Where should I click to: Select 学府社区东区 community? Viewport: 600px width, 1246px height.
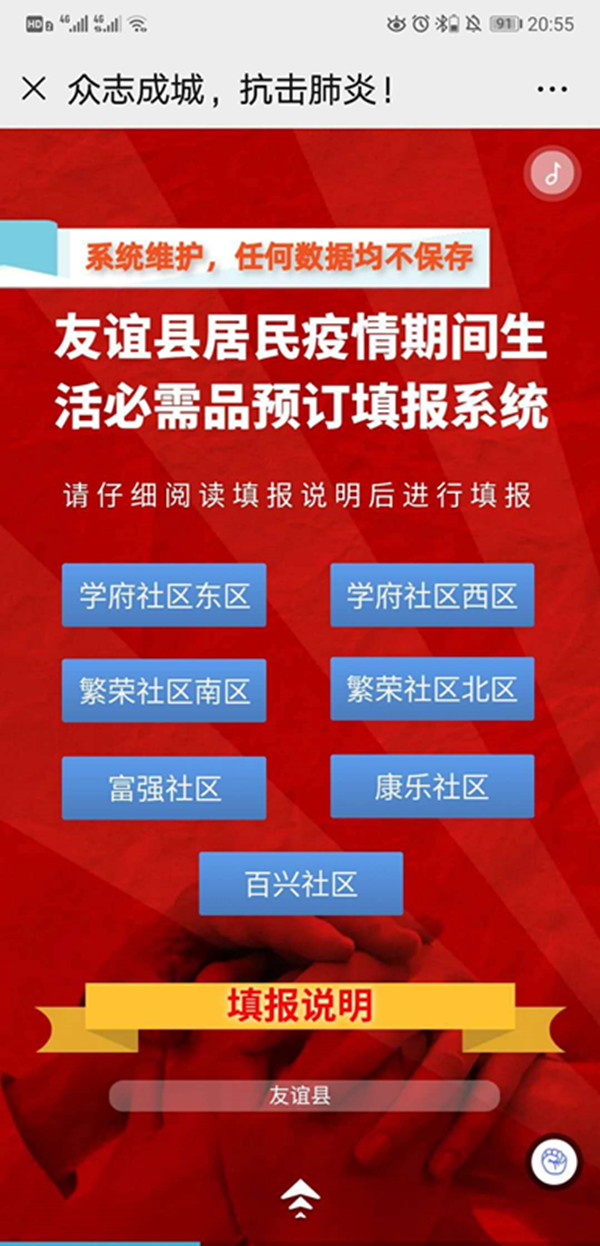click(164, 596)
